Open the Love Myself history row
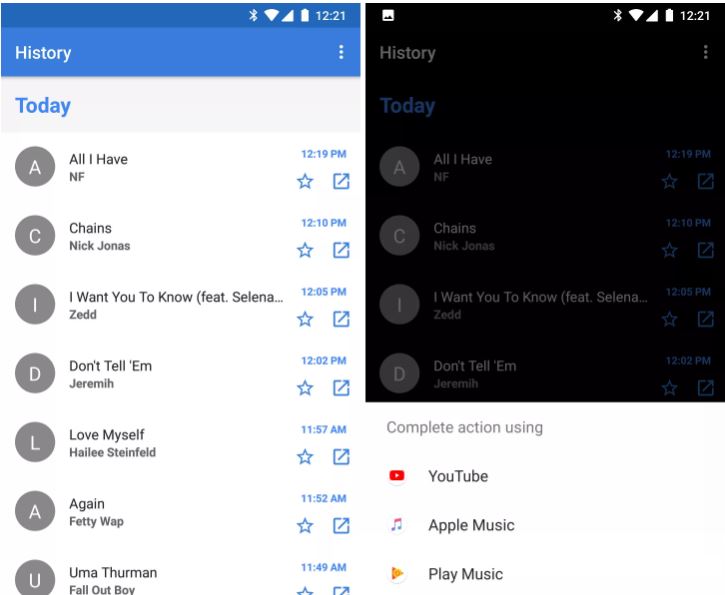The width and height of the screenshot is (725, 595). pyautogui.click(x=150, y=442)
